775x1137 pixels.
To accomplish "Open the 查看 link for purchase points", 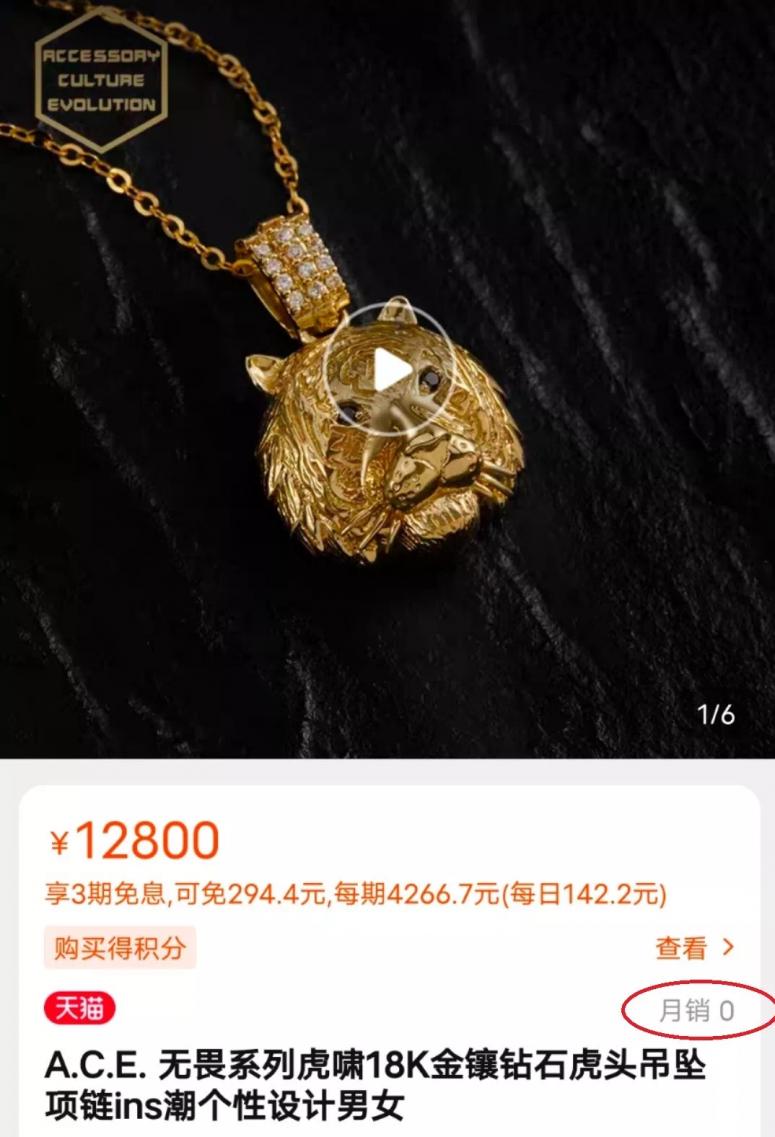I will (x=694, y=947).
